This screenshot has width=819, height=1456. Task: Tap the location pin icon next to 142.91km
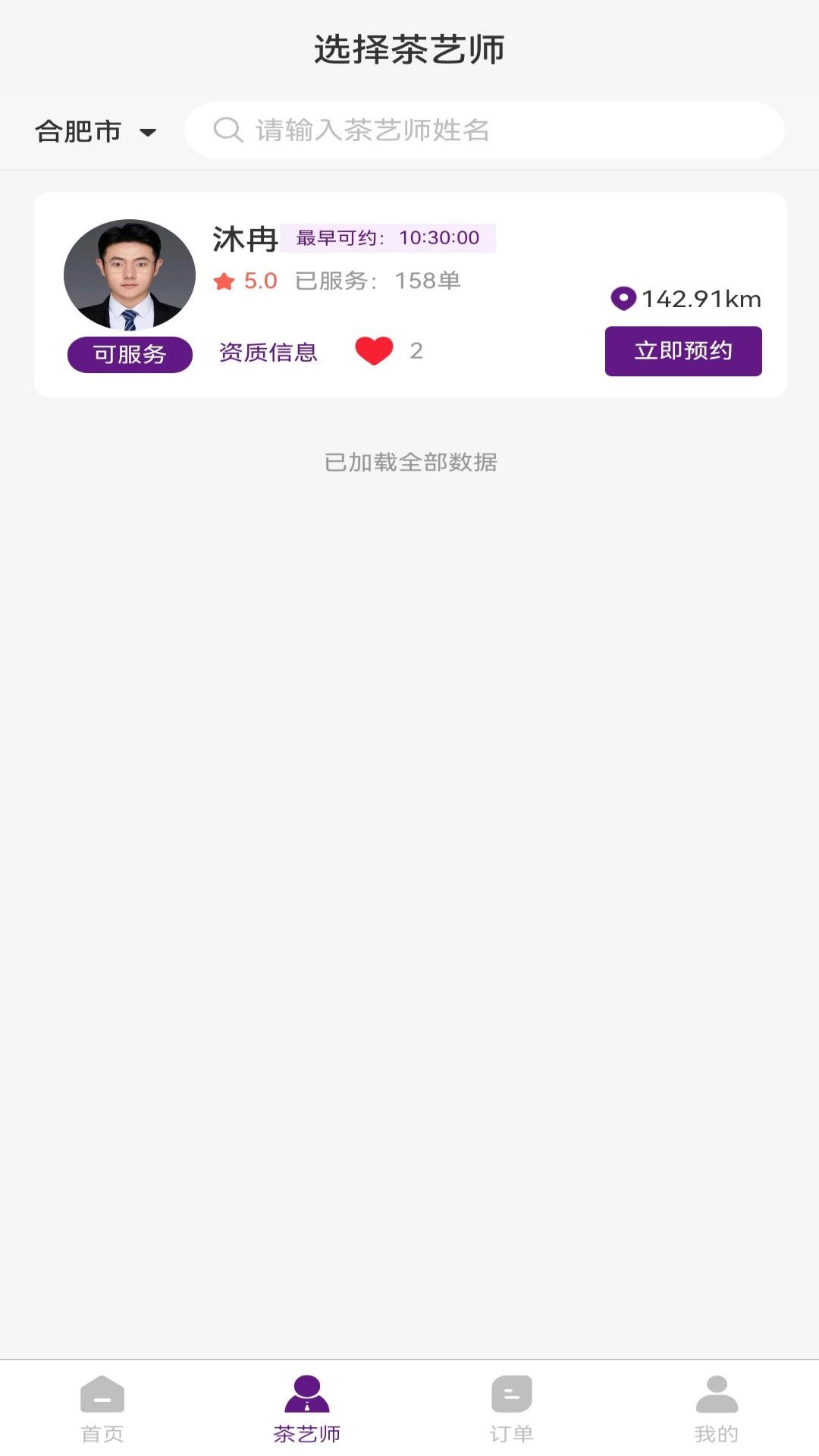[623, 299]
